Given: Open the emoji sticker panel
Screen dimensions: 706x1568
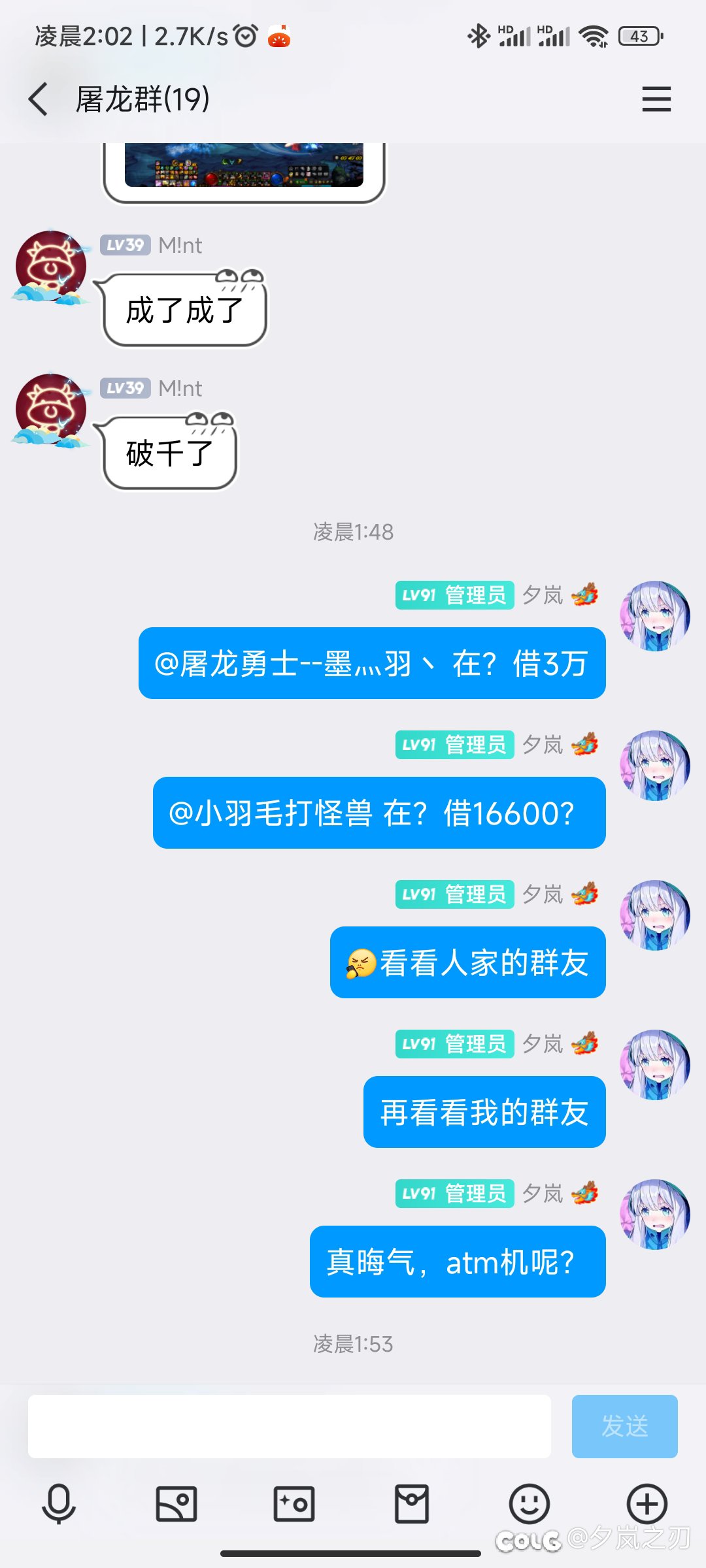Looking at the screenshot, I should pyautogui.click(x=529, y=1504).
